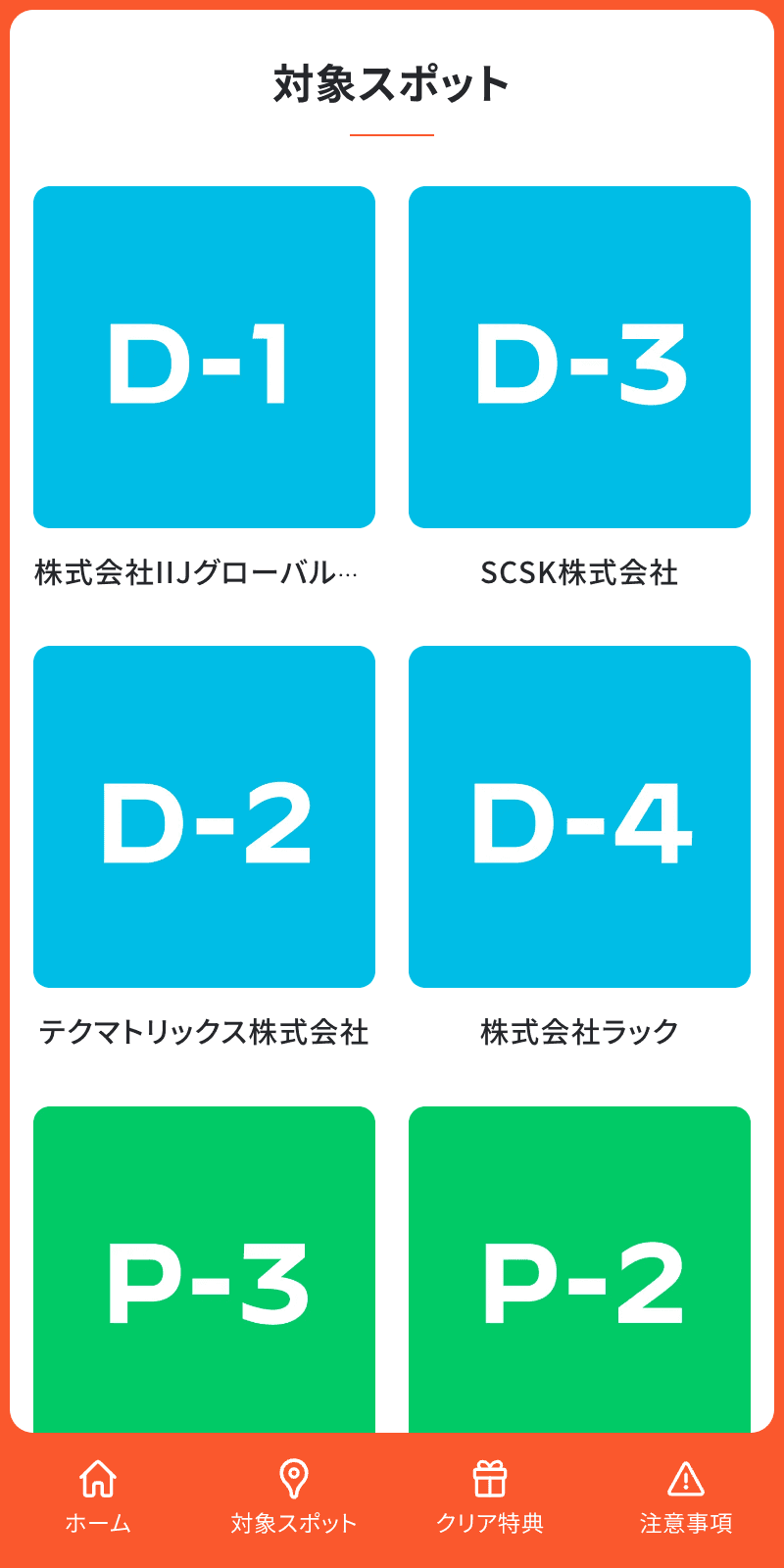The width and height of the screenshot is (784, 1568).
Task: Select the 対象スポット navigation item
Action: point(294,1522)
